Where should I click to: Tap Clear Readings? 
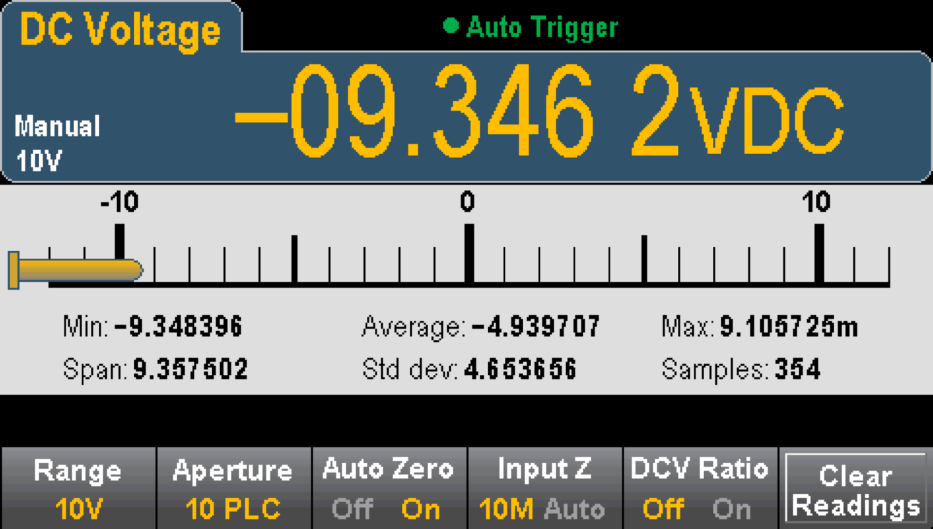(855, 490)
